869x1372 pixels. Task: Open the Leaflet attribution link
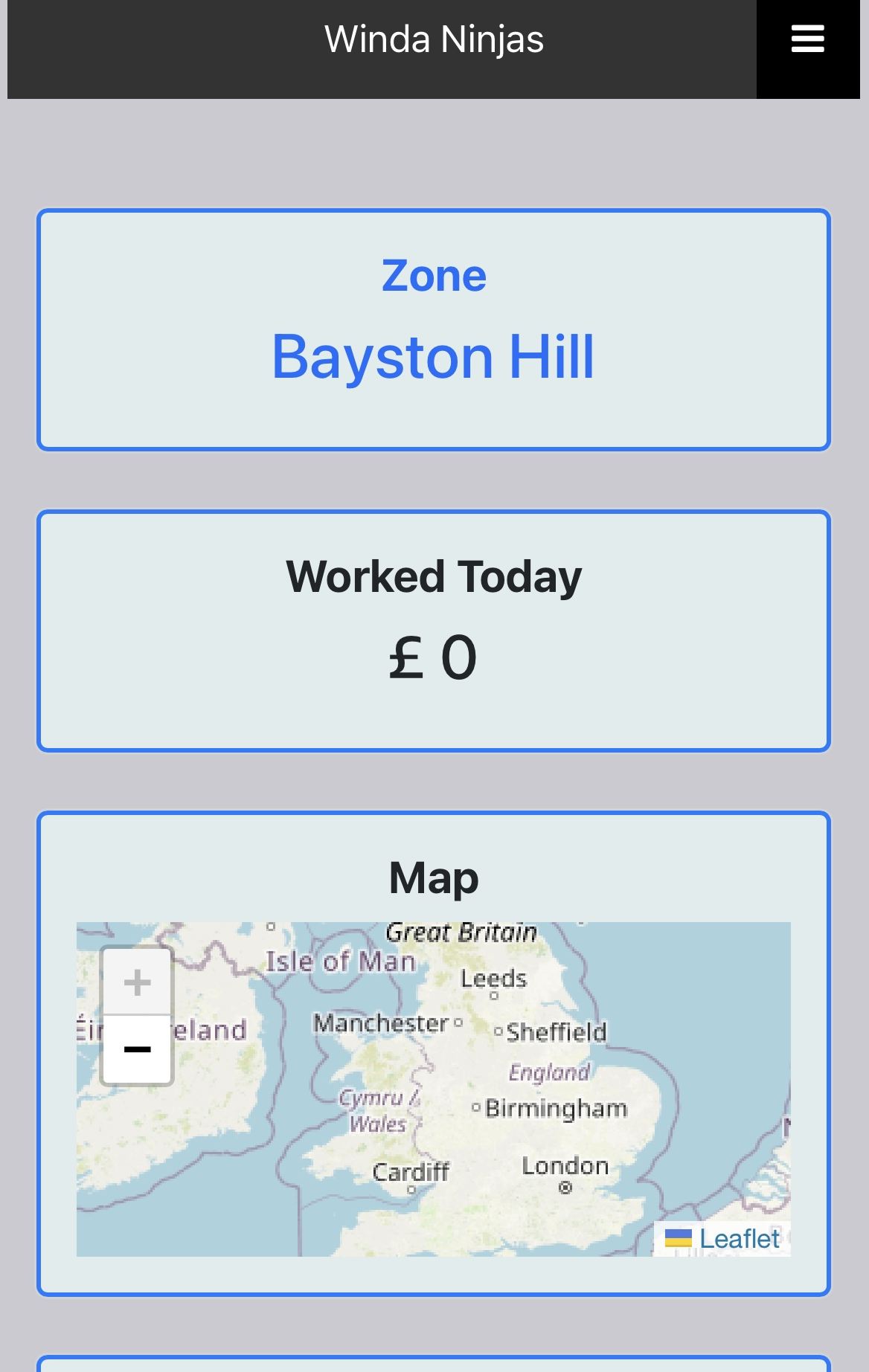(x=739, y=1239)
